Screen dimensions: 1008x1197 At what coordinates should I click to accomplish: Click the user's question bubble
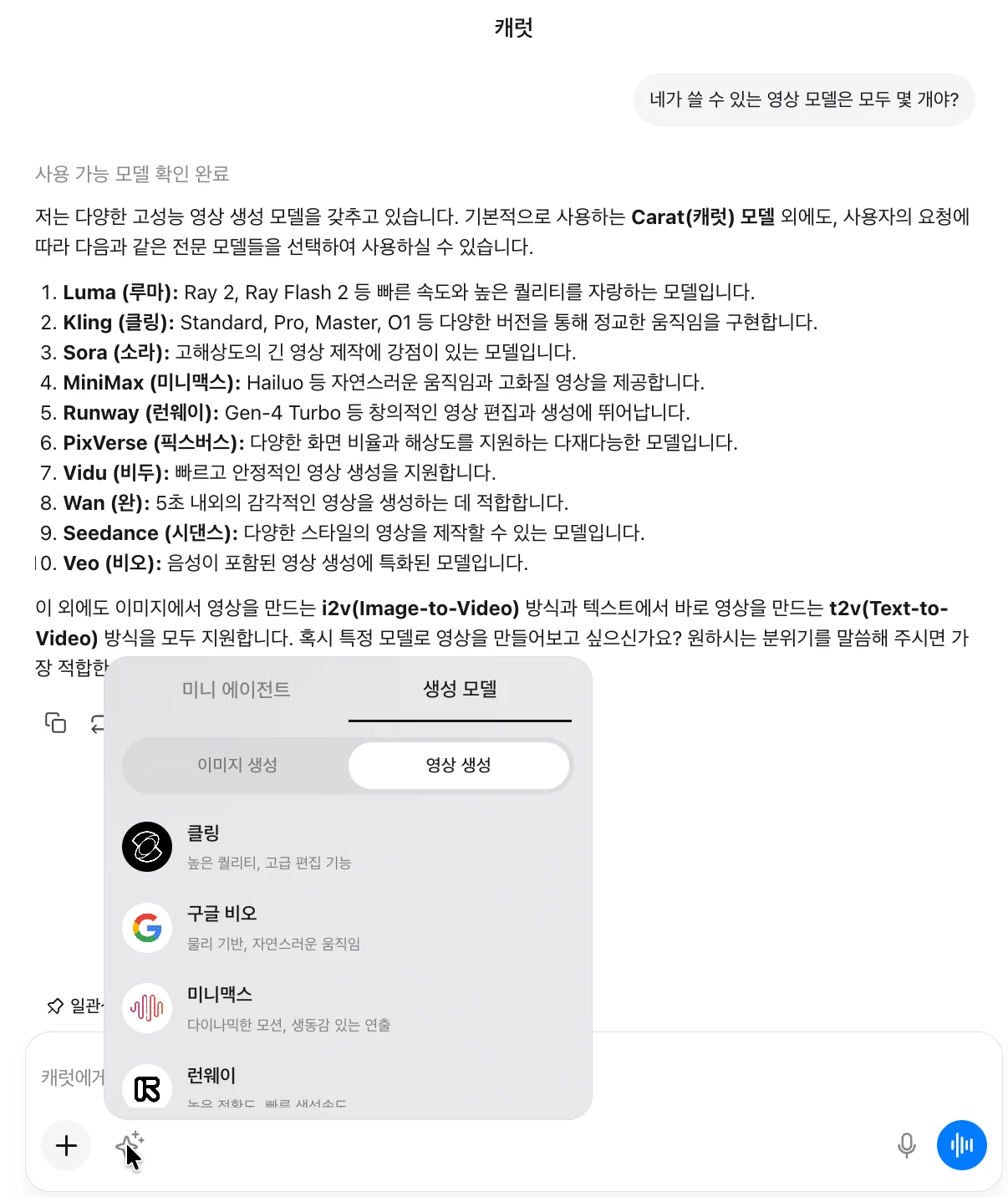coord(803,99)
